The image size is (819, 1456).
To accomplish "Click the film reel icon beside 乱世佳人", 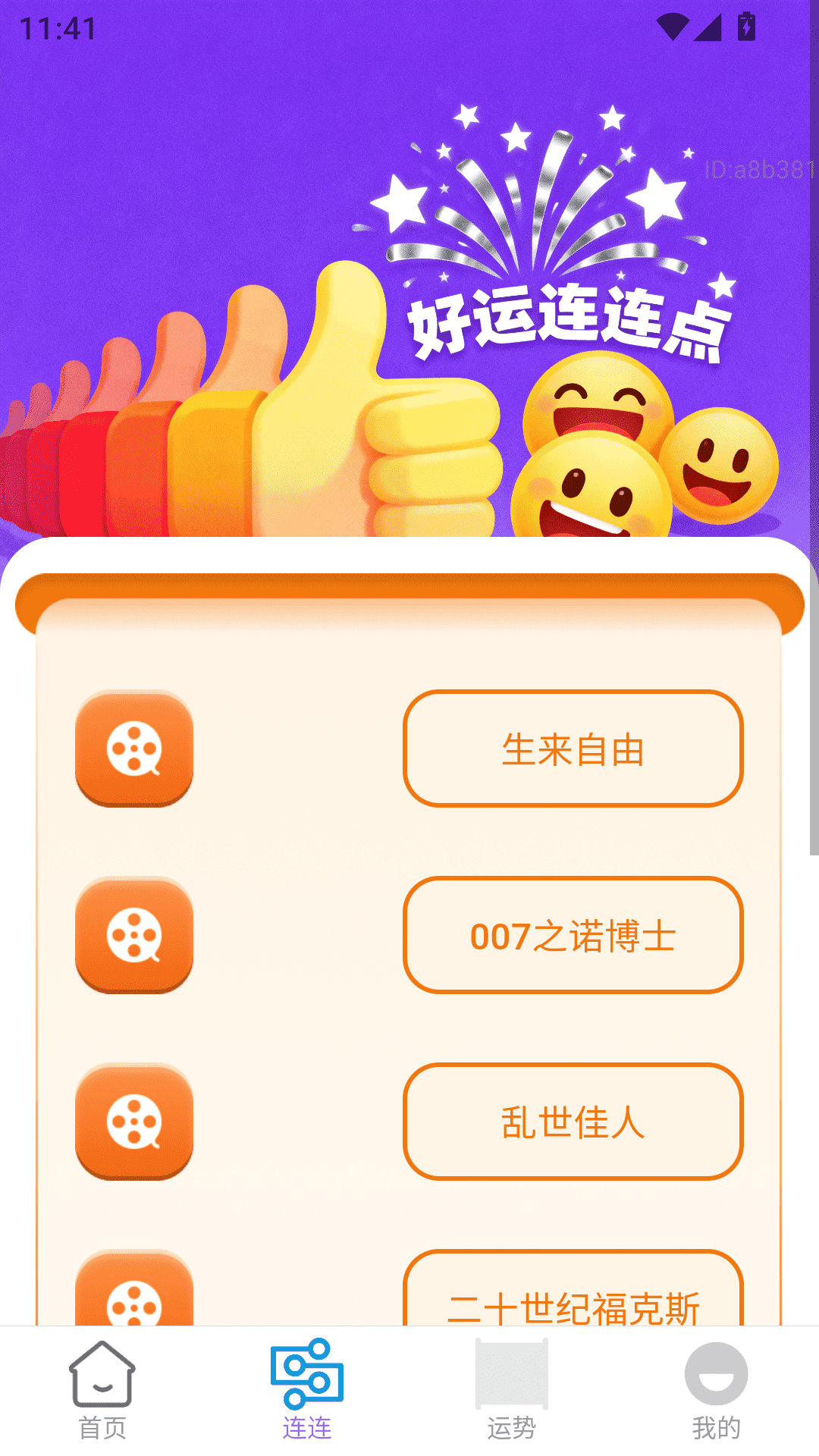I will pos(134,1122).
